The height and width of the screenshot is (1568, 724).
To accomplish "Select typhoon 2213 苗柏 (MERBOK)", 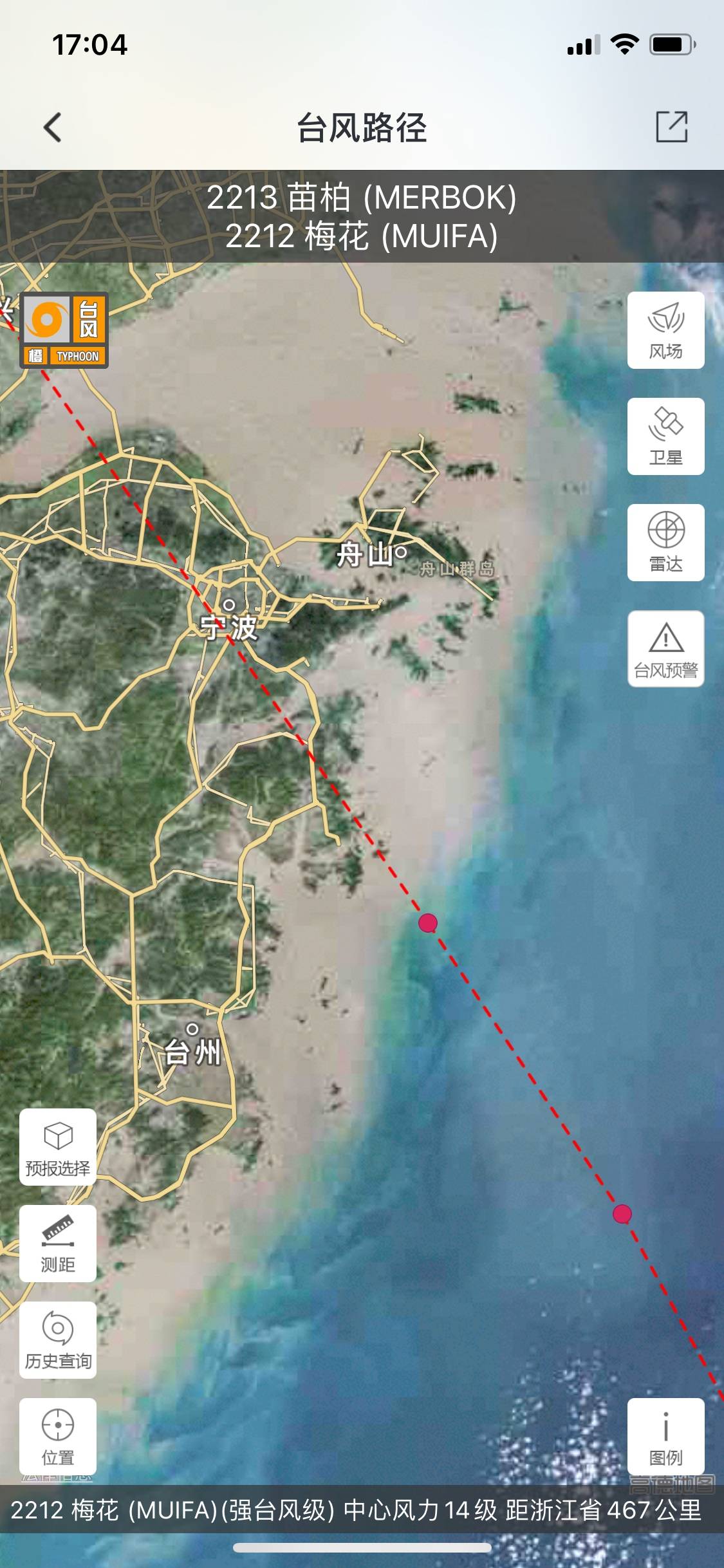I will pos(361,198).
